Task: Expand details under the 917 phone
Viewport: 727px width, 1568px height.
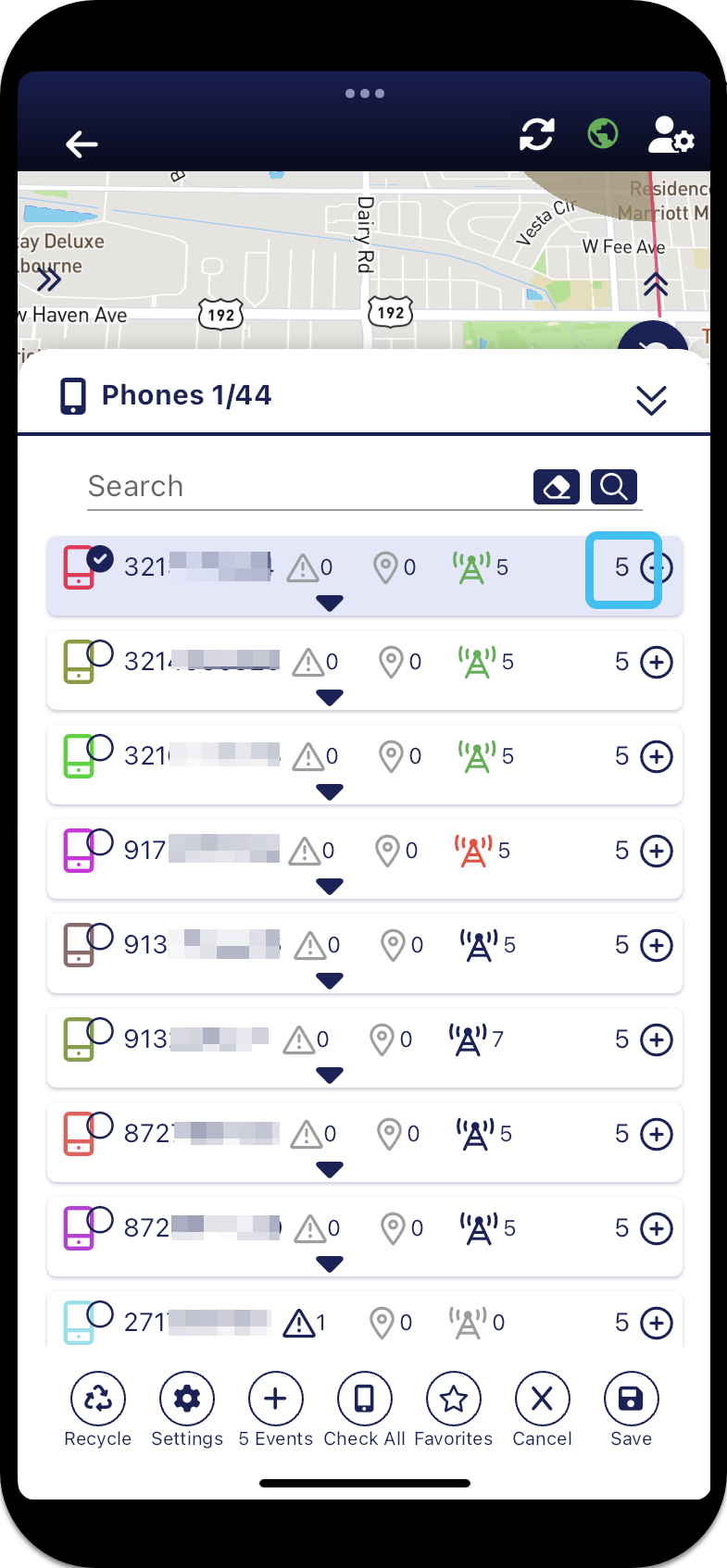Action: click(x=330, y=887)
